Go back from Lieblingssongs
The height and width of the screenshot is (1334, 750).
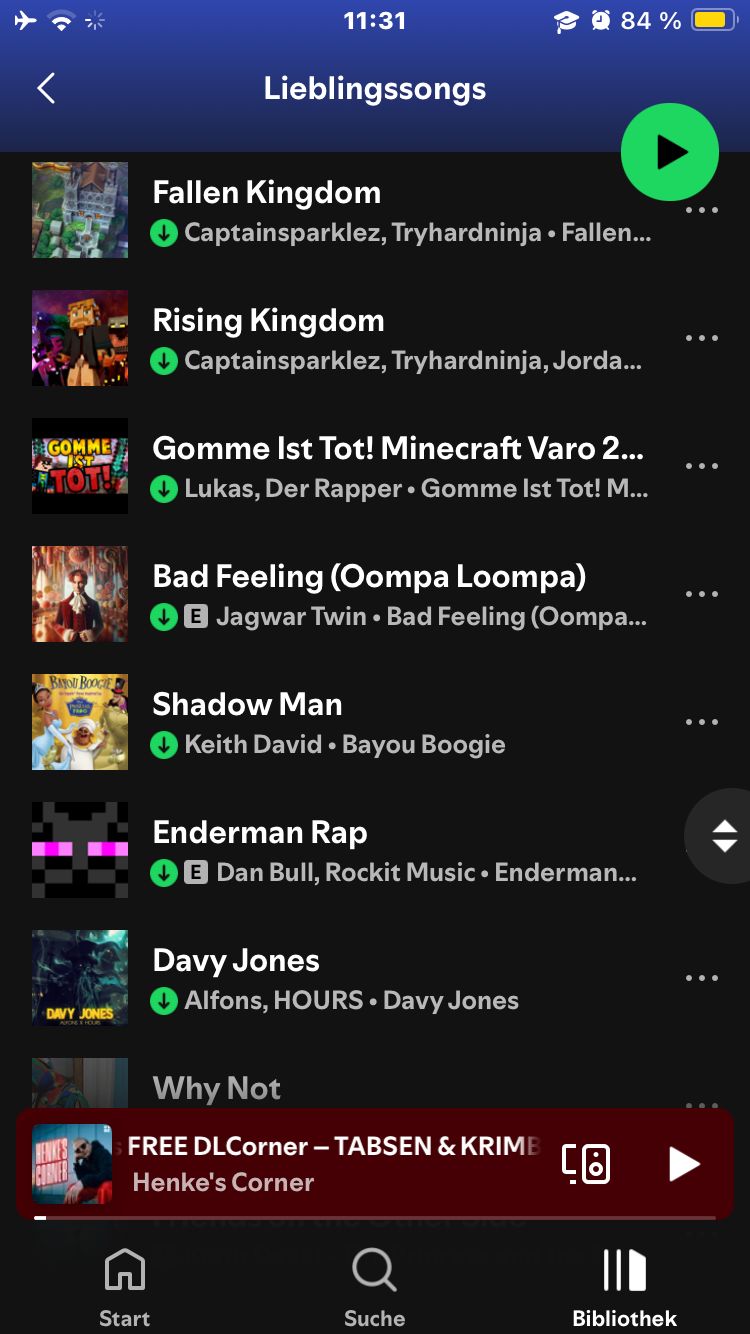pyautogui.click(x=46, y=89)
